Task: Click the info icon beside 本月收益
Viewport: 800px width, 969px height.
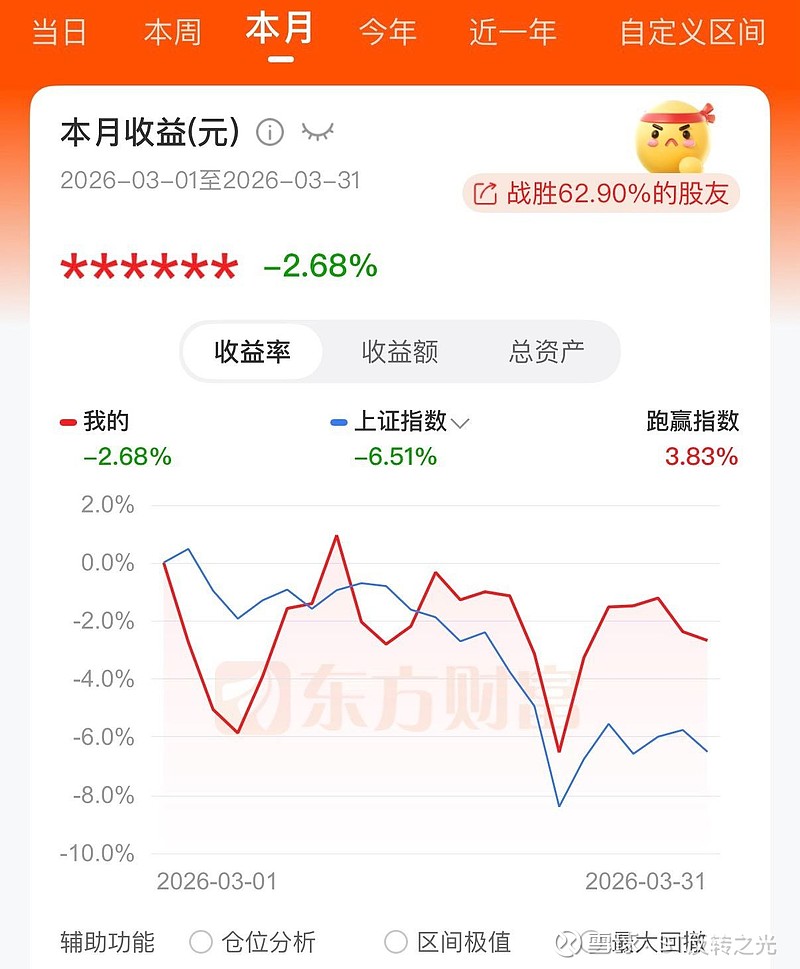Action: 270,132
